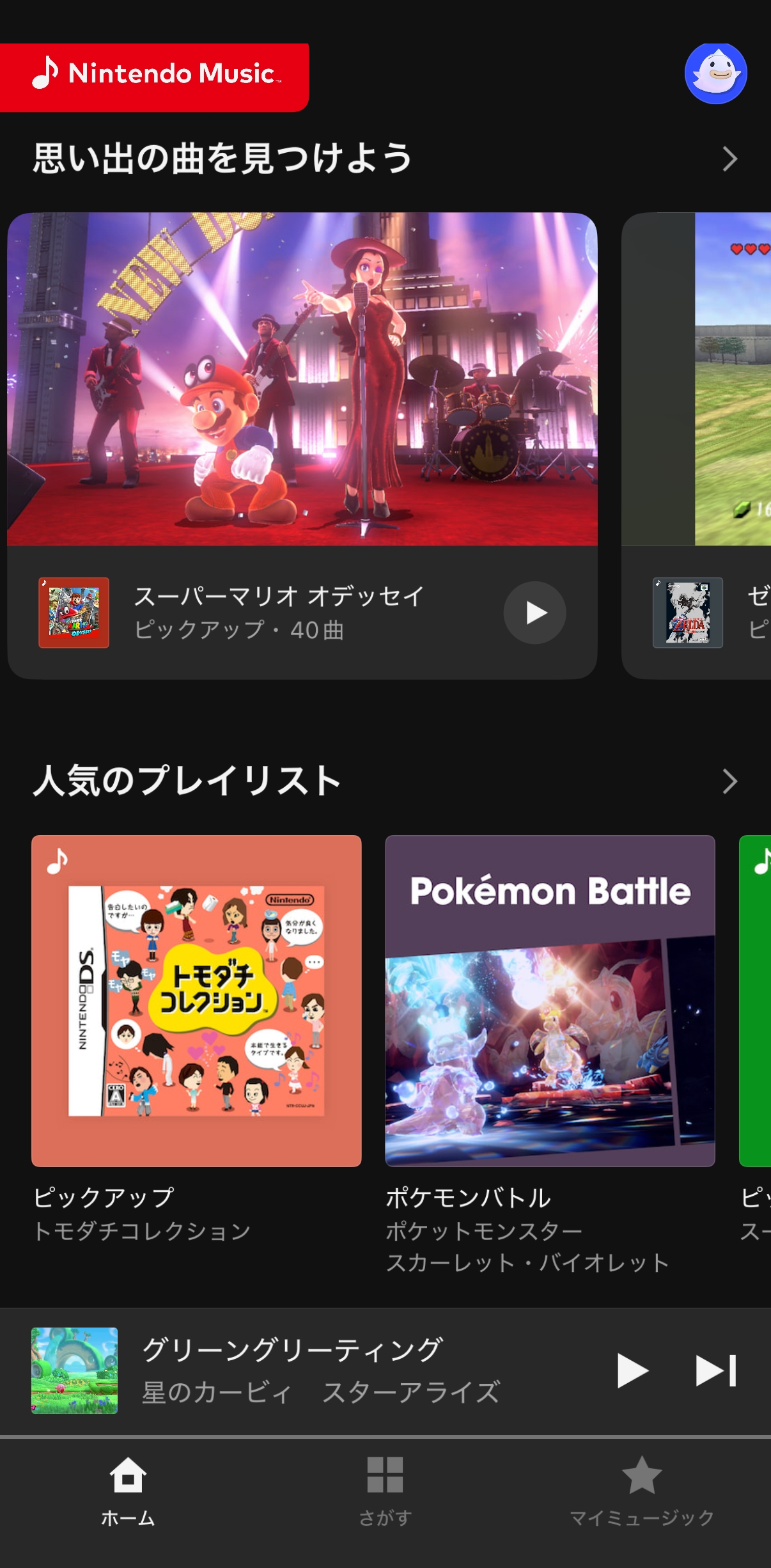Image resolution: width=771 pixels, height=1568 pixels.
Task: Expand the 人気のプレイリスト section arrow
Action: point(729,781)
